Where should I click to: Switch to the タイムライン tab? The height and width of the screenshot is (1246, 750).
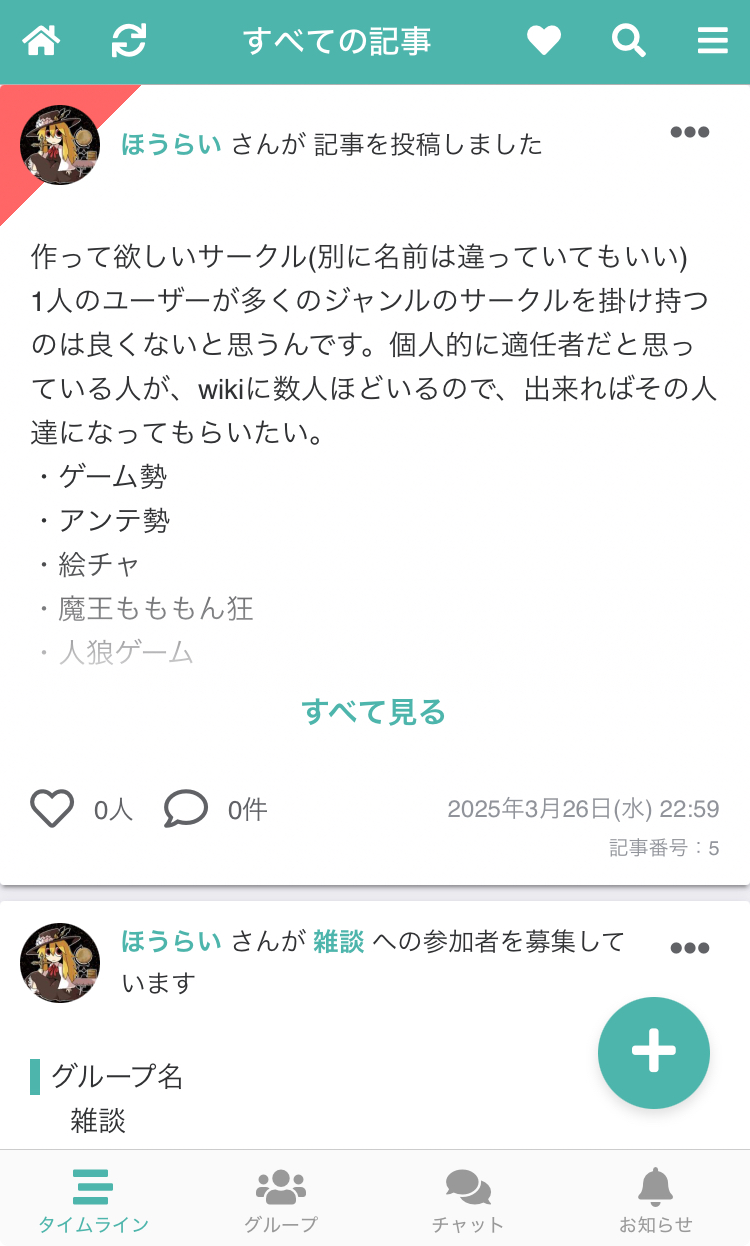point(93,1200)
